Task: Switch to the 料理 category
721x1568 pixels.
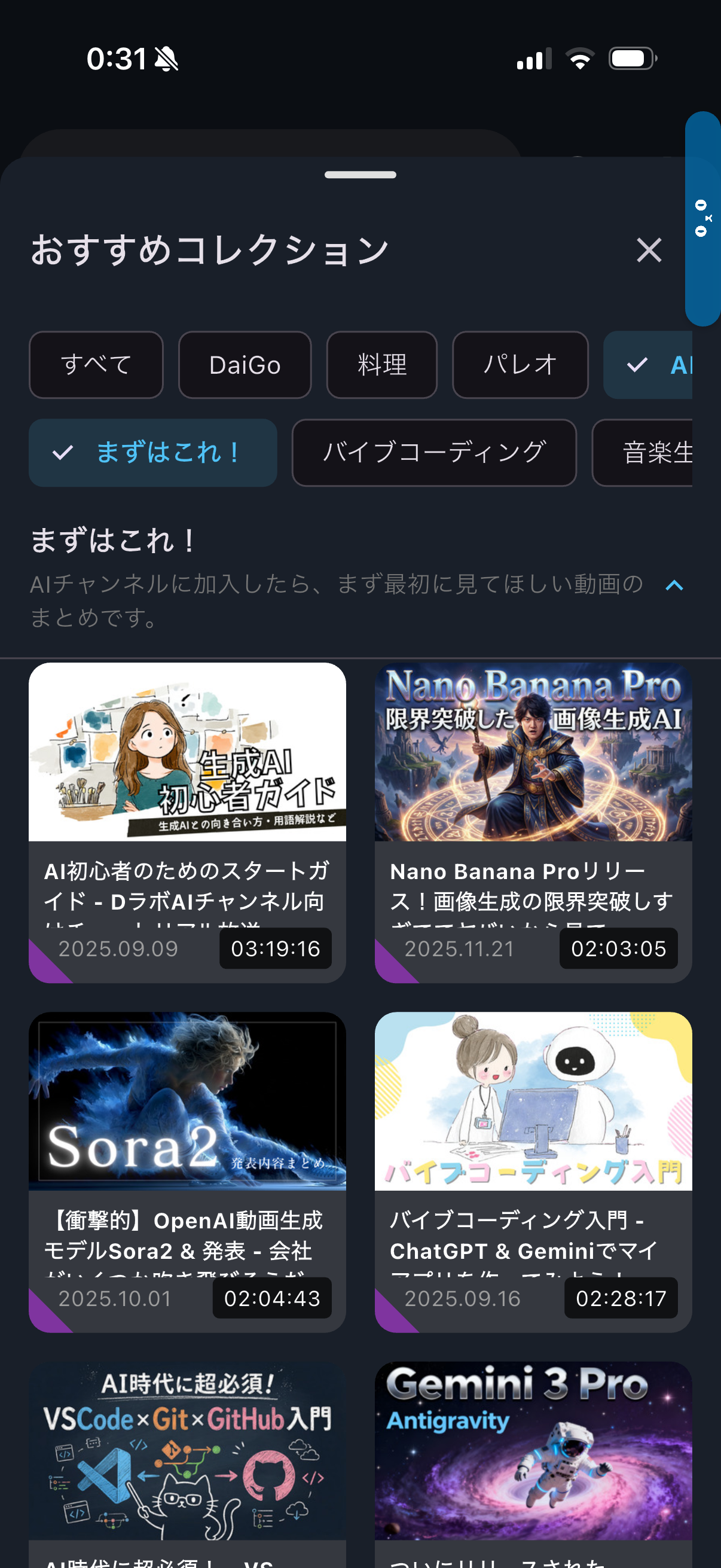Action: (381, 365)
